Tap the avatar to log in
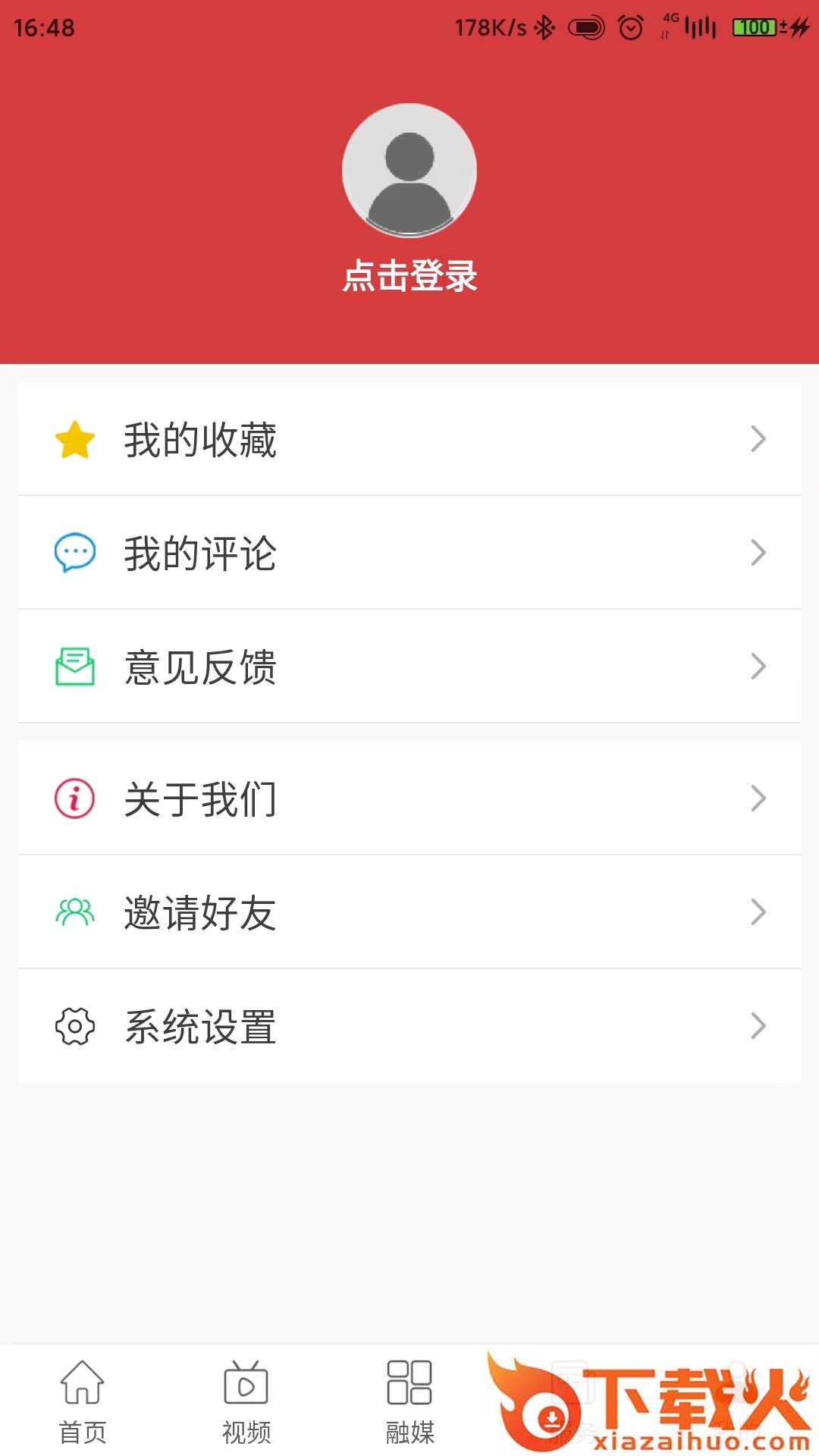 [409, 171]
